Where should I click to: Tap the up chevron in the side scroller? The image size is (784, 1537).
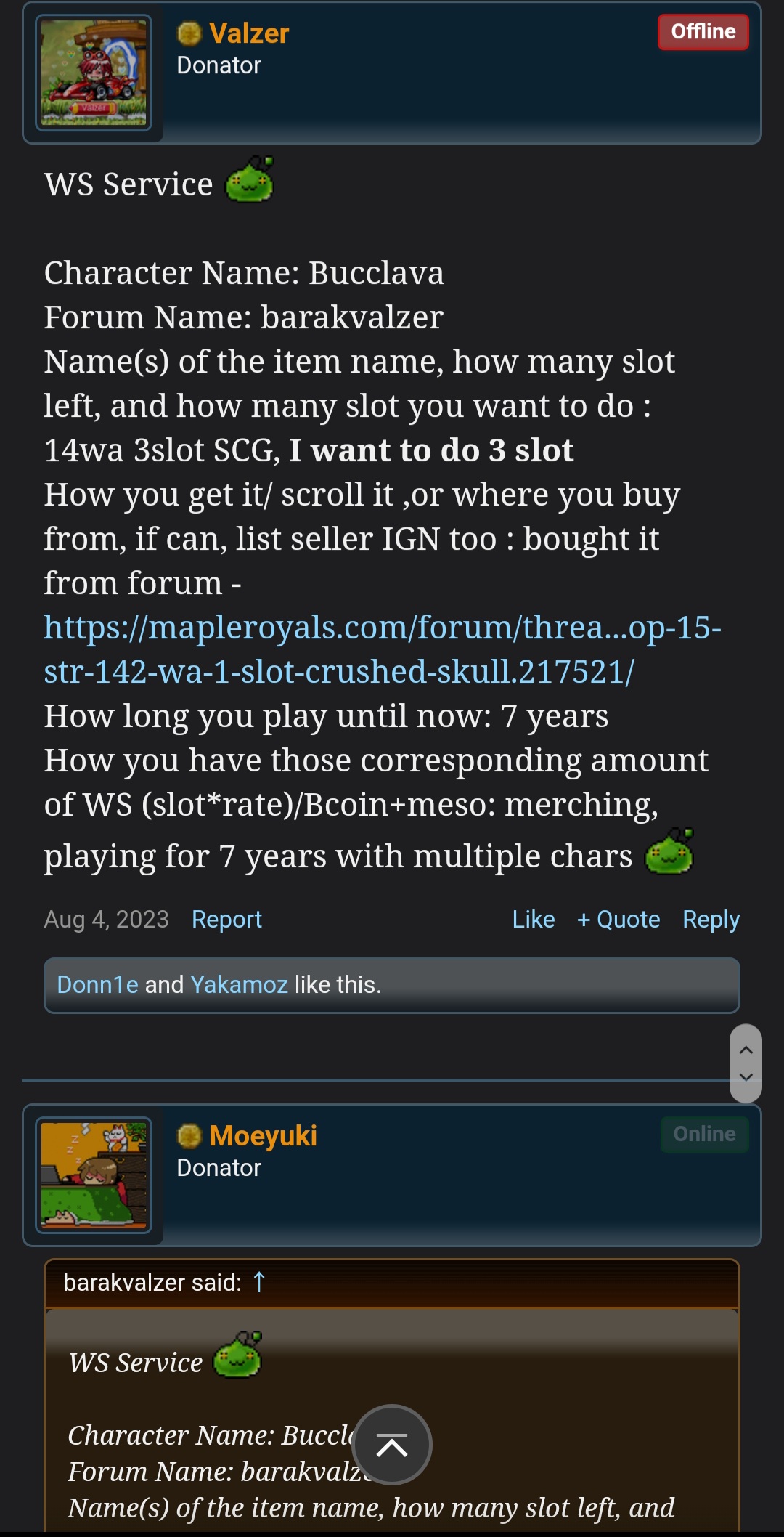coord(746,1050)
